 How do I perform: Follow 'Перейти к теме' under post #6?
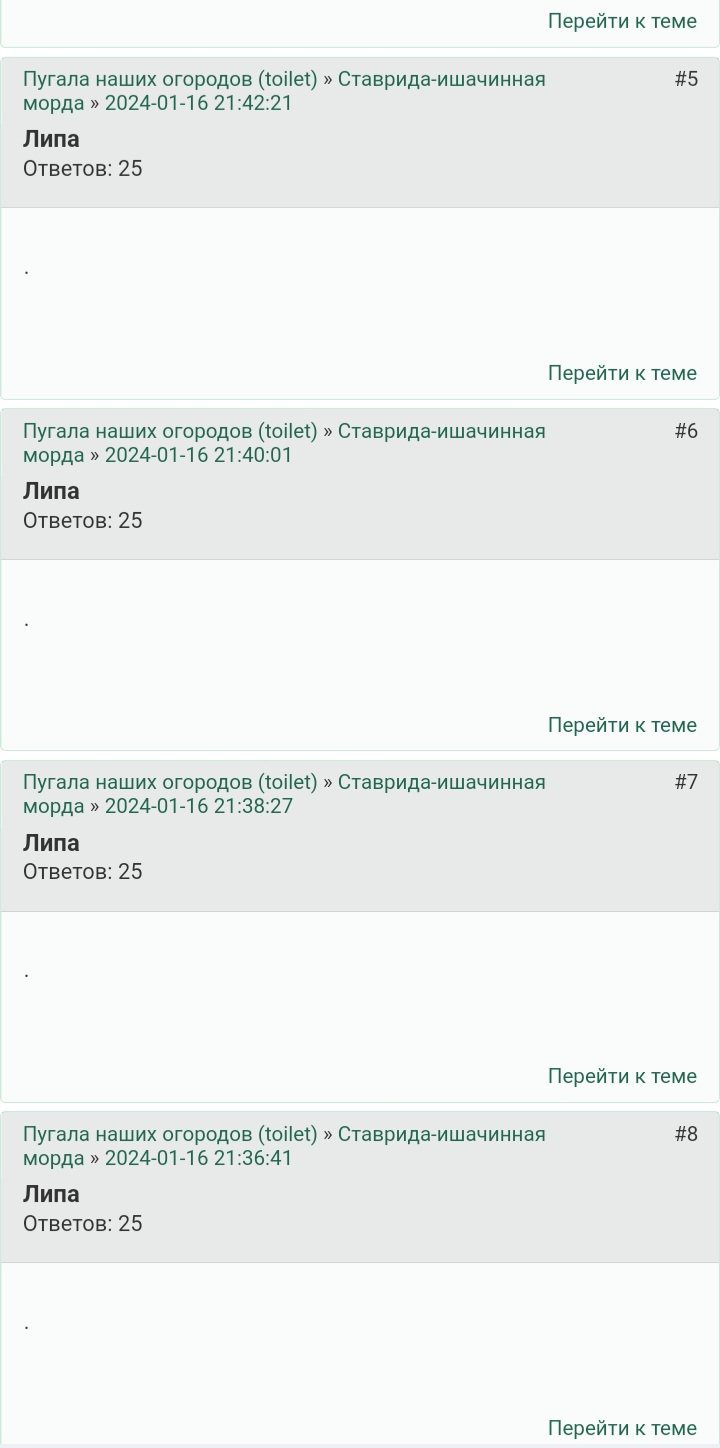pyautogui.click(x=622, y=725)
